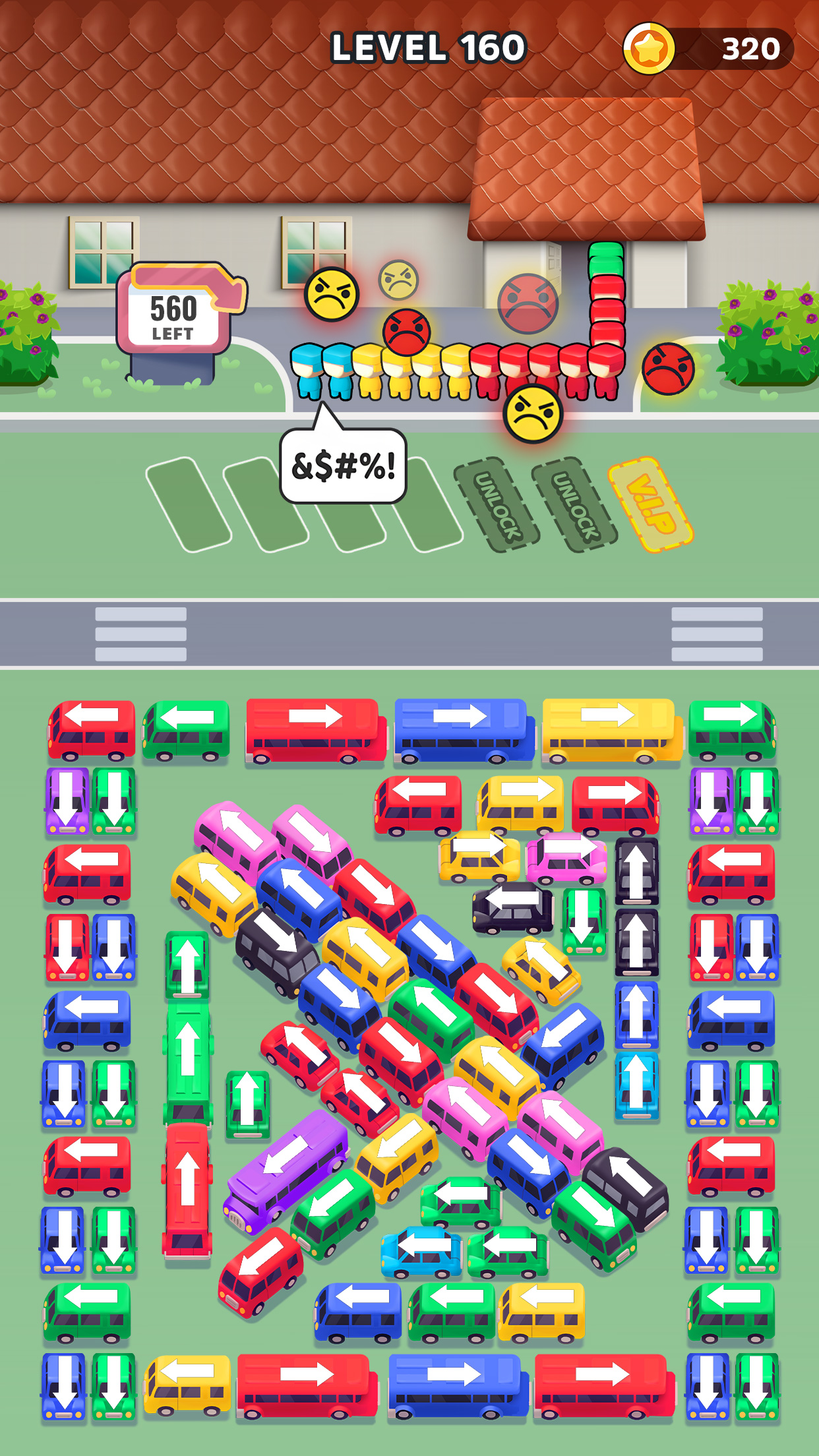
Task: Move the right-pointing green van ending the top row
Action: [x=732, y=729]
